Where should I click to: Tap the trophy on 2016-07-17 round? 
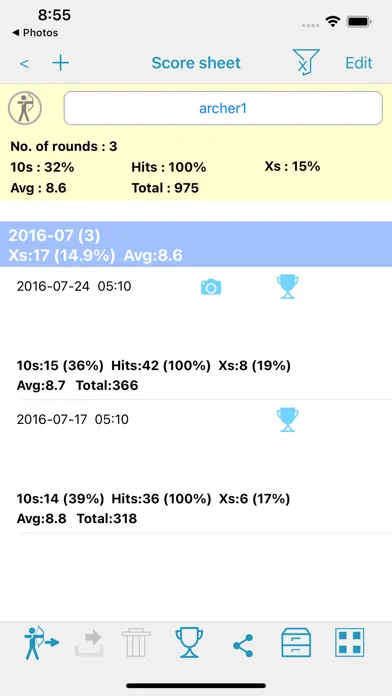tap(287, 420)
